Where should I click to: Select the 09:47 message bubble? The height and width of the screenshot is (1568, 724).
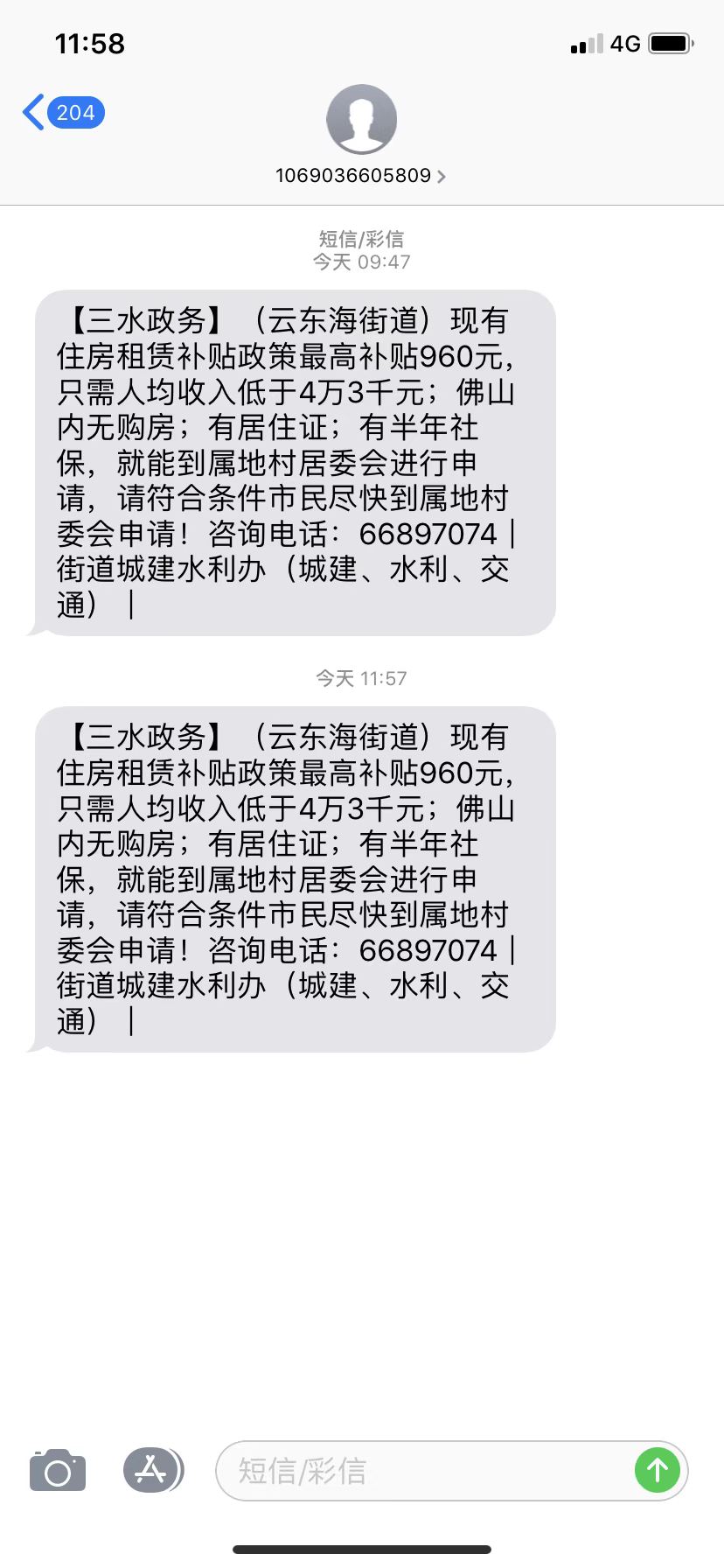[293, 462]
